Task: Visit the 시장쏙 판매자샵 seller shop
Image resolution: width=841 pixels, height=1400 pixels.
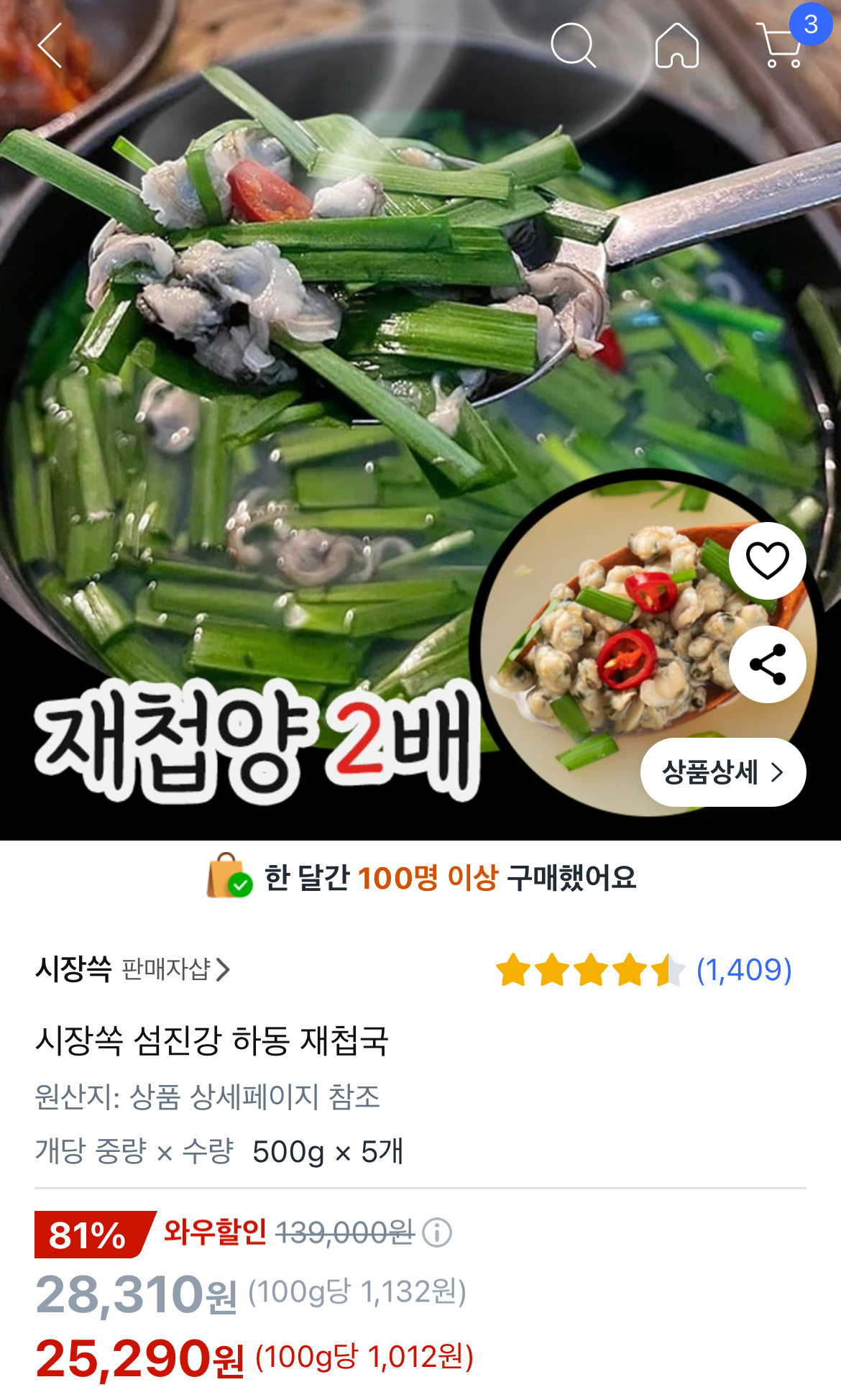Action: pos(133,969)
